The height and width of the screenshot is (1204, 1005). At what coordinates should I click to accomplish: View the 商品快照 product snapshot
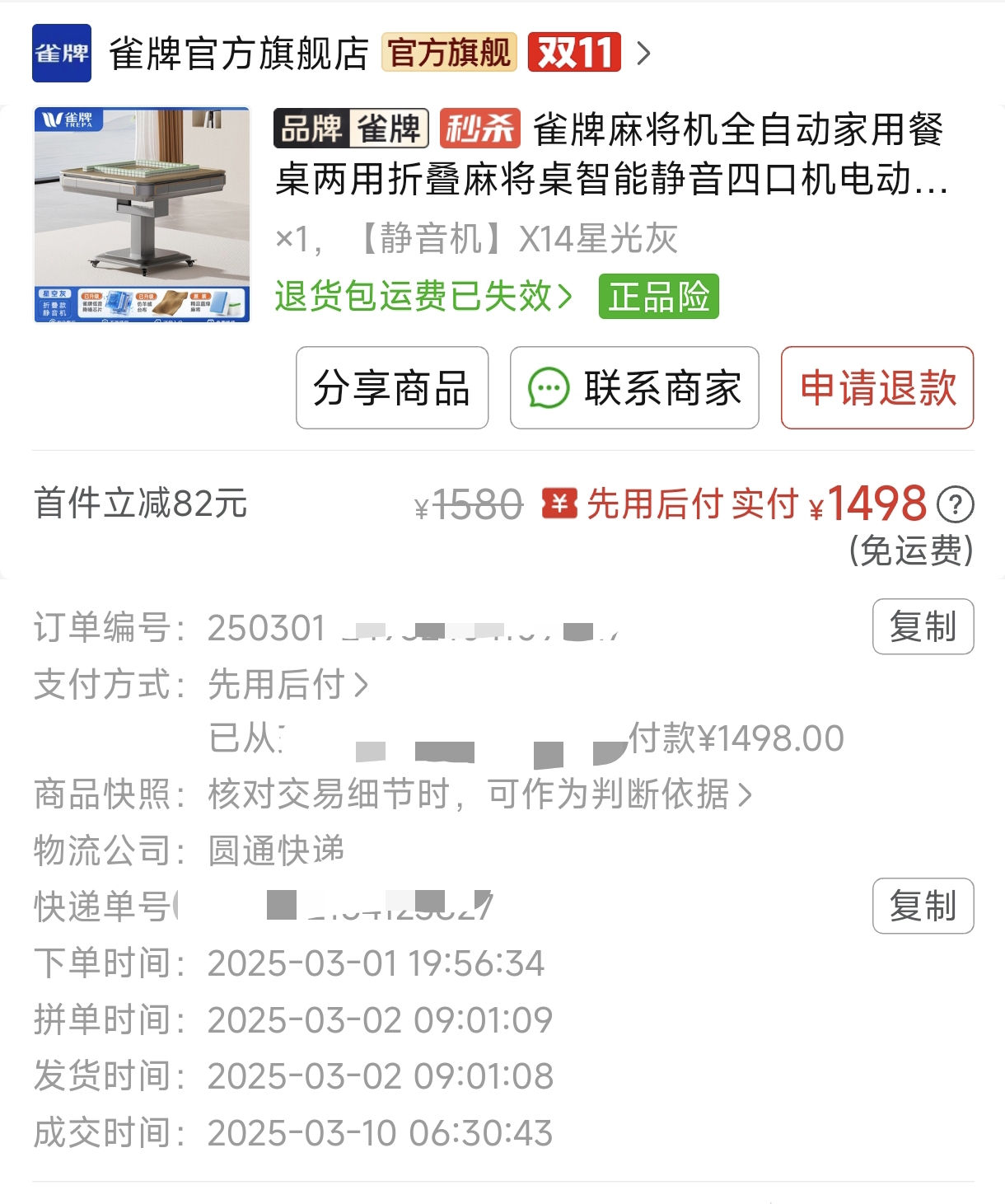coord(479,794)
